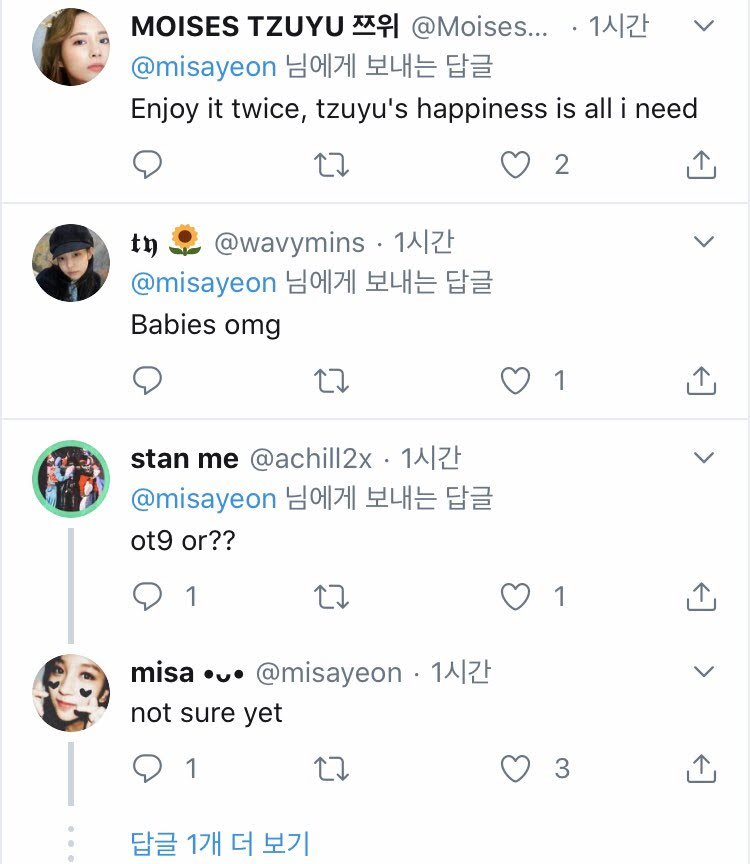
Task: Reply to the 'ot9 or??' tweet
Action: 147,597
